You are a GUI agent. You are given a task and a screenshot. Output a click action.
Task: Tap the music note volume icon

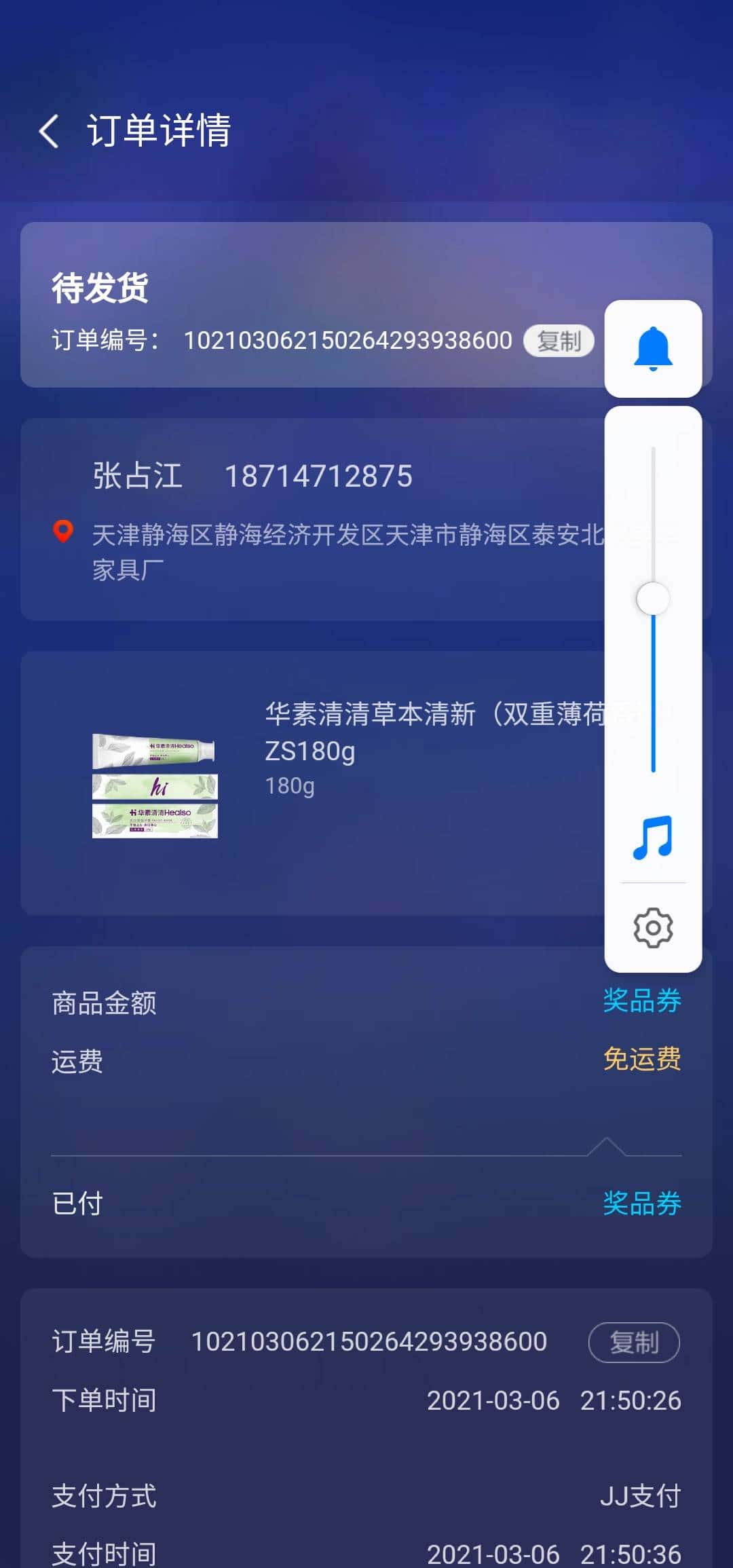pos(652,836)
